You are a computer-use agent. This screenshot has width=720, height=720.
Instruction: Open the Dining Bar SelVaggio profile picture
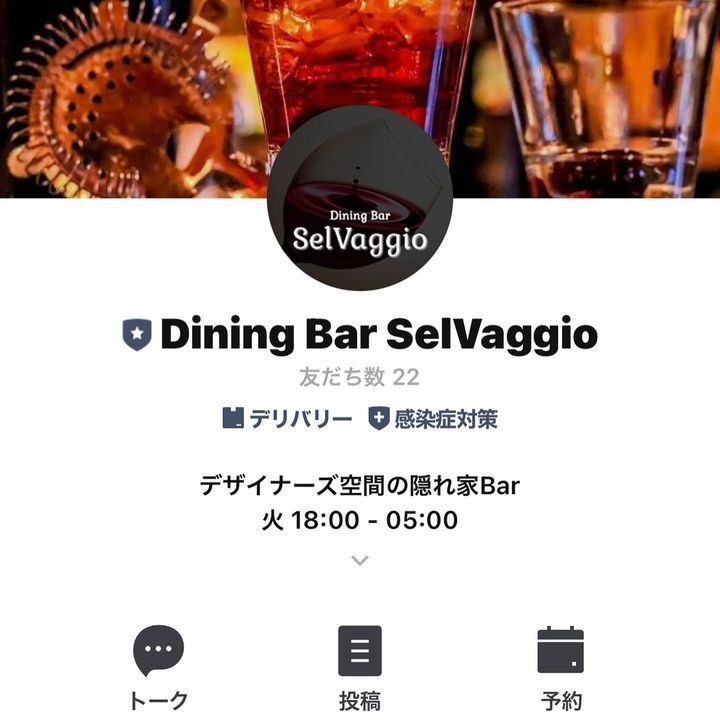coord(360,197)
